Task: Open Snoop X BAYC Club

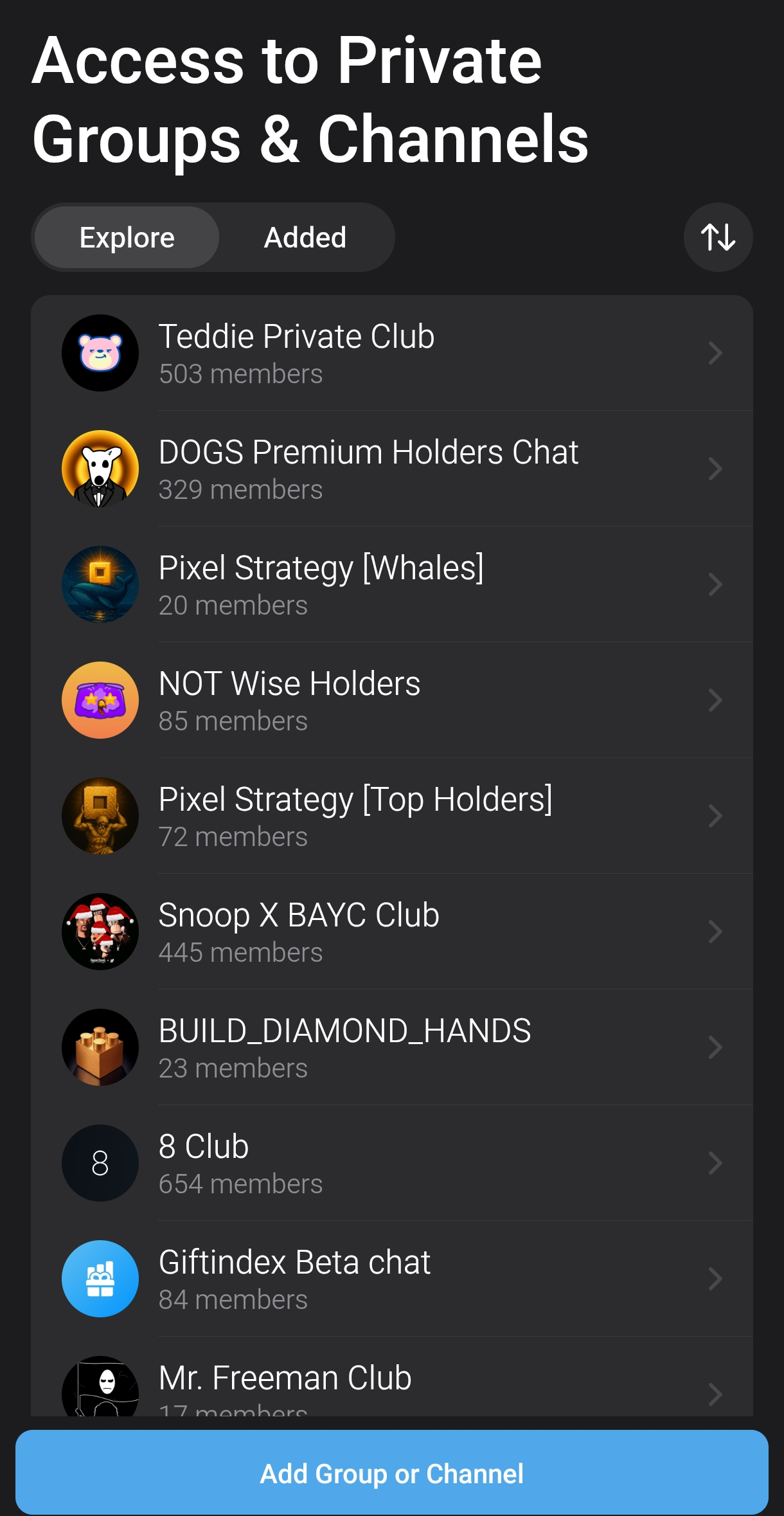Action: point(392,932)
